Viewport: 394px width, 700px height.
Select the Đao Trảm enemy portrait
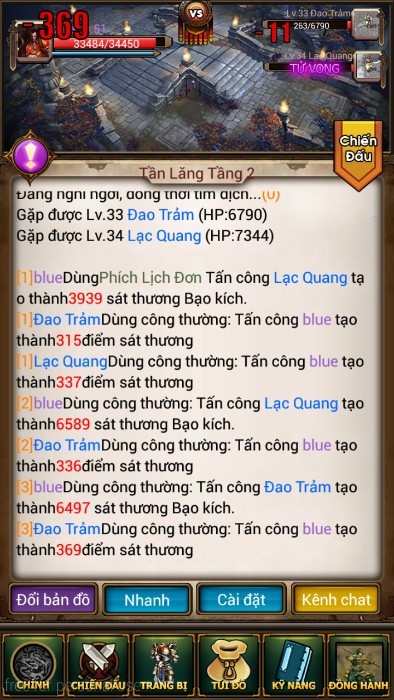[x=368, y=25]
